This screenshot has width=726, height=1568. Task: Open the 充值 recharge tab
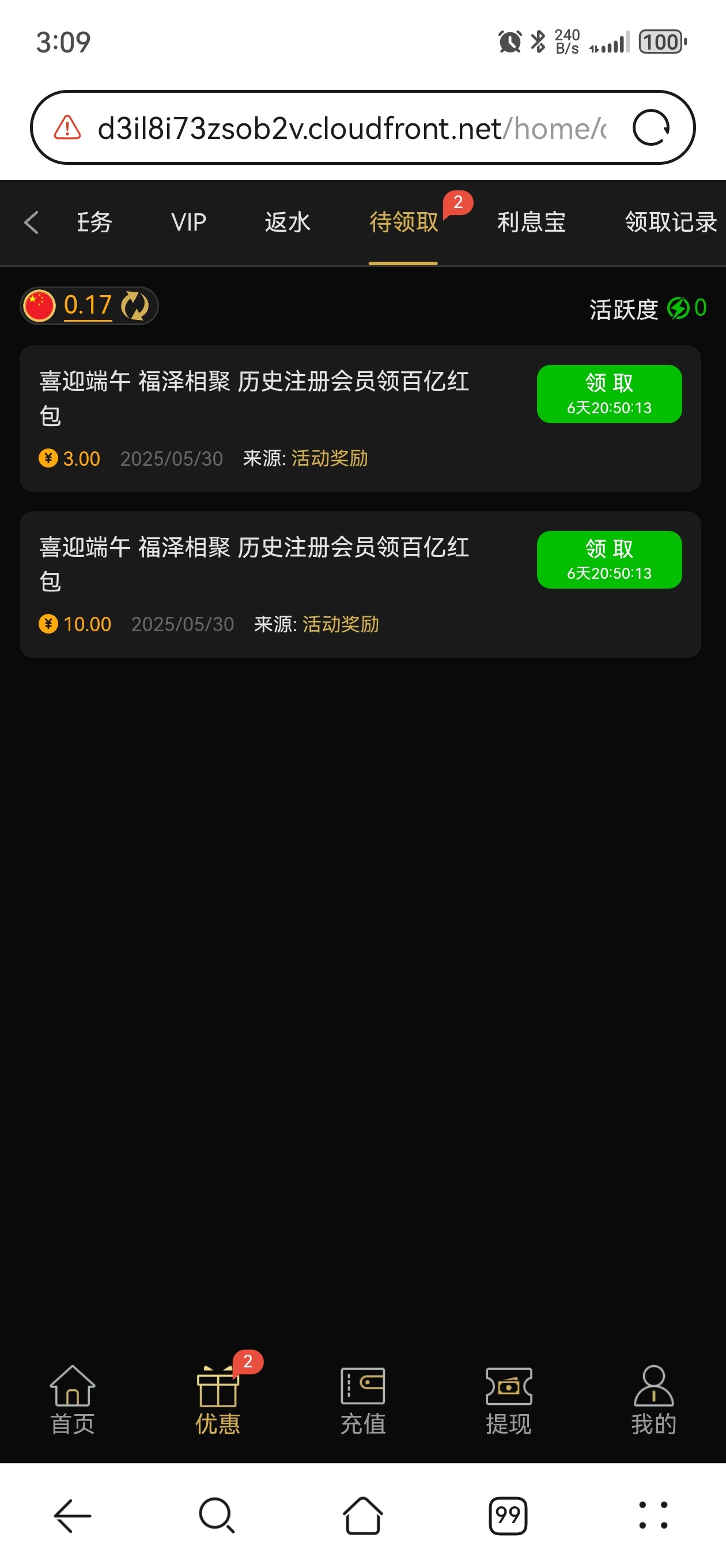tap(362, 1400)
